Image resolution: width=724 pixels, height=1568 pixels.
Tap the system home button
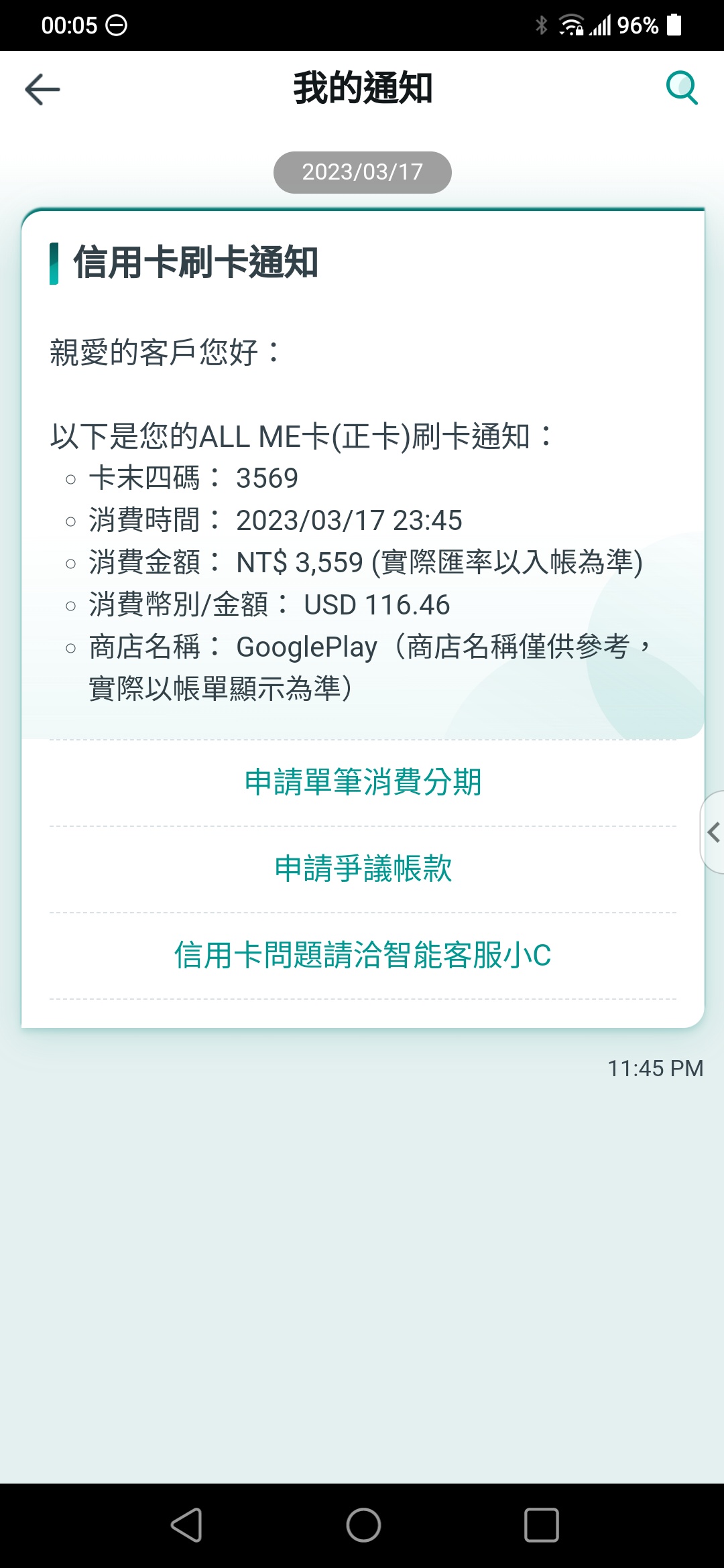tap(363, 1525)
